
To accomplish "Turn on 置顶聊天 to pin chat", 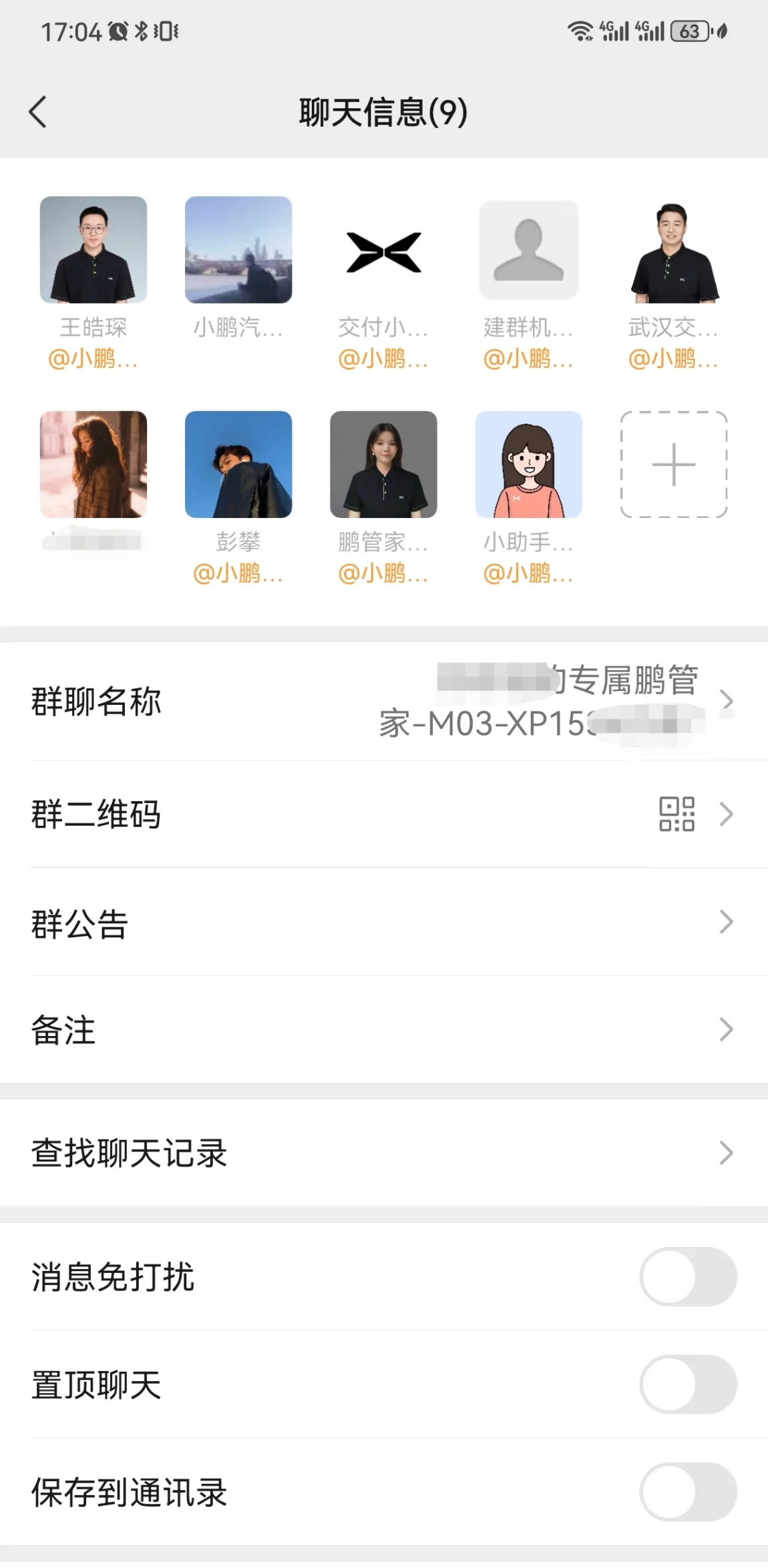I will tap(688, 1384).
